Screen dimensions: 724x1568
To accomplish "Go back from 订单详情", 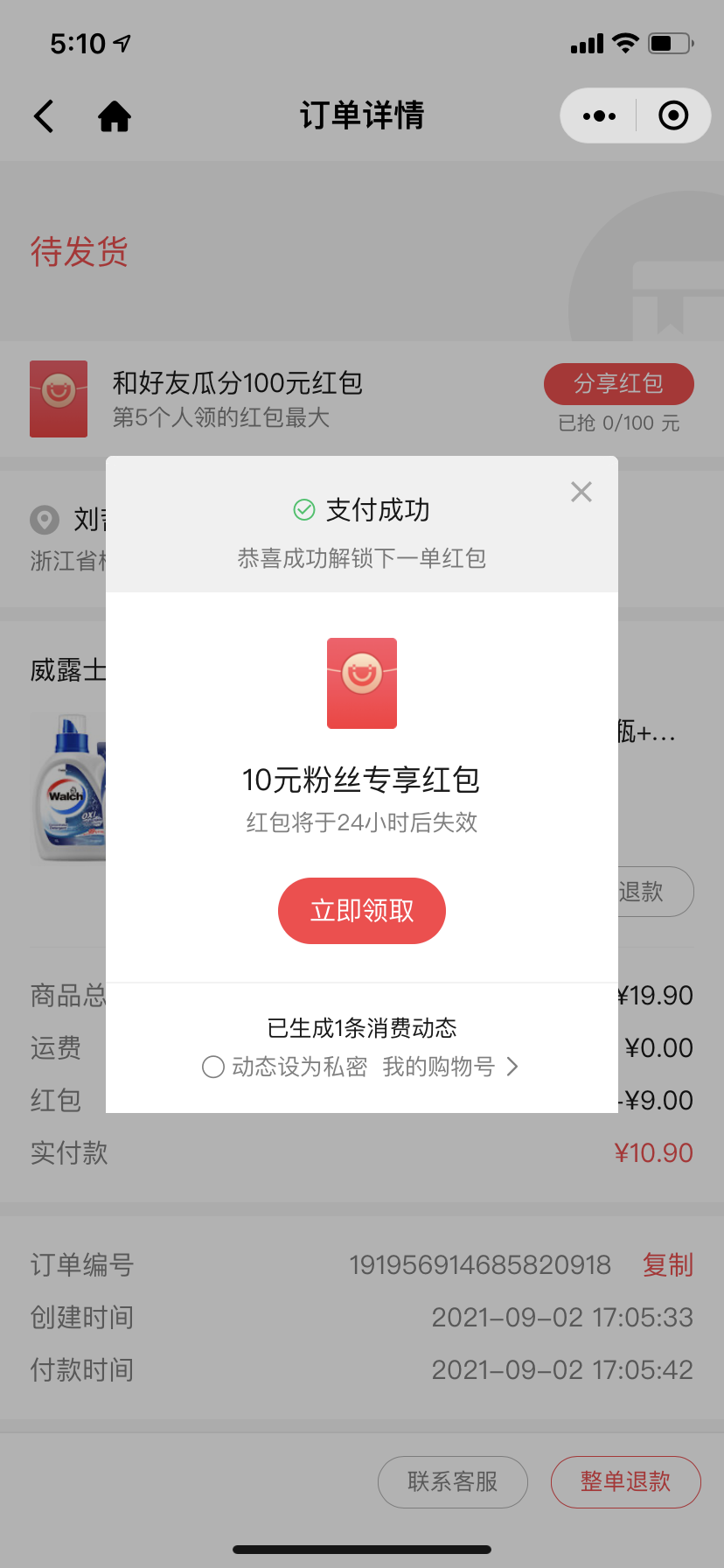I will (44, 115).
